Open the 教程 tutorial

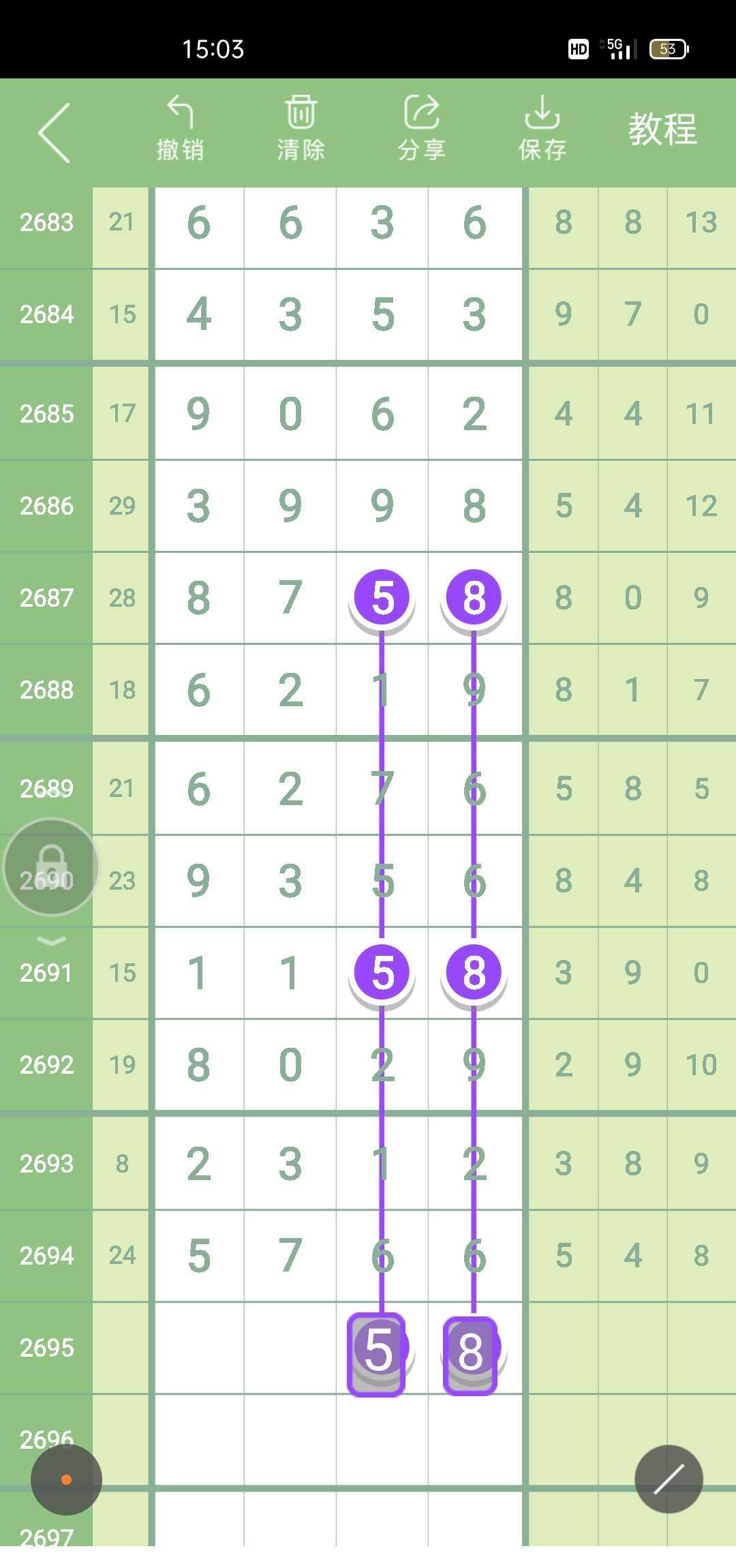click(x=662, y=130)
